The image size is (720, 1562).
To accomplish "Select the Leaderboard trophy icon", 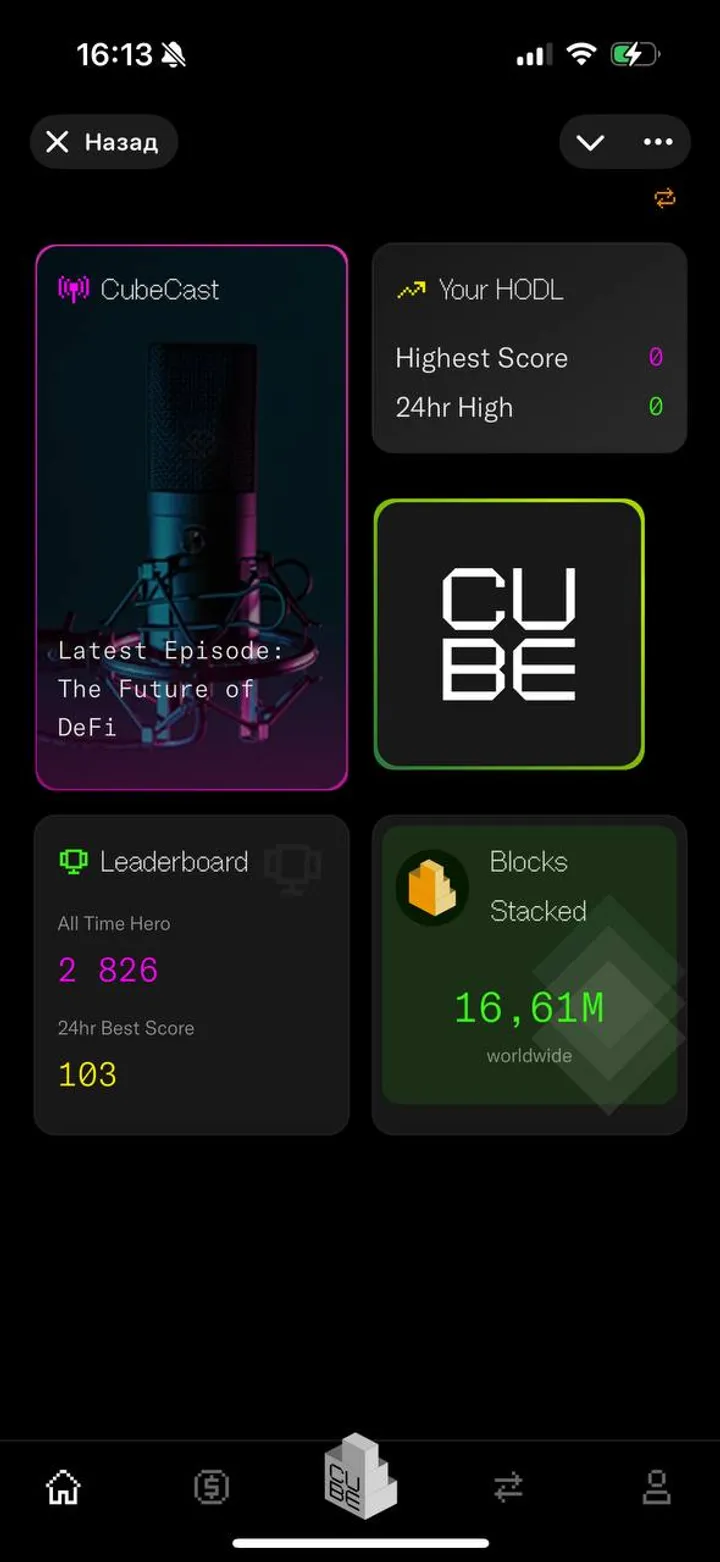I will [x=72, y=861].
